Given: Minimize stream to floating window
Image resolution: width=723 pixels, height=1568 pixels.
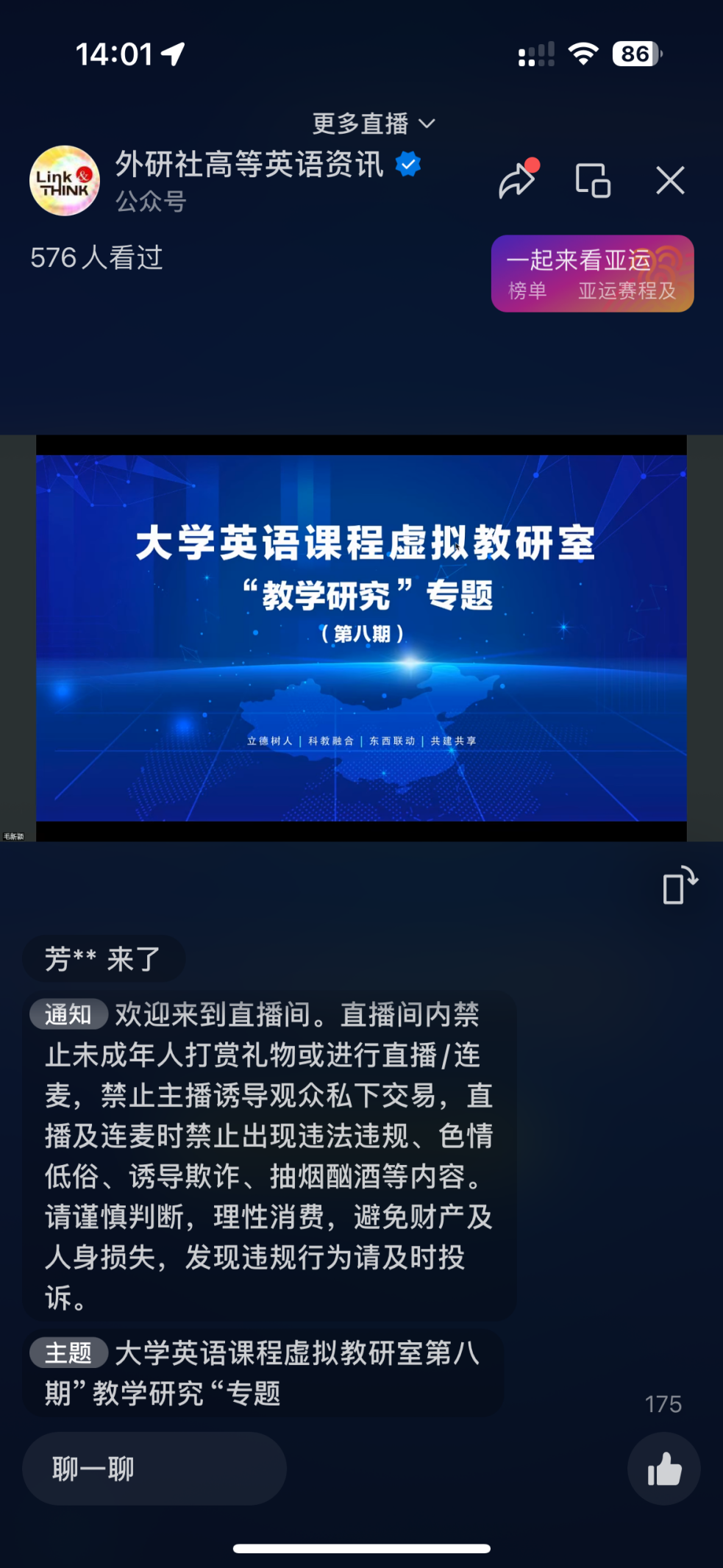Looking at the screenshot, I should (593, 180).
